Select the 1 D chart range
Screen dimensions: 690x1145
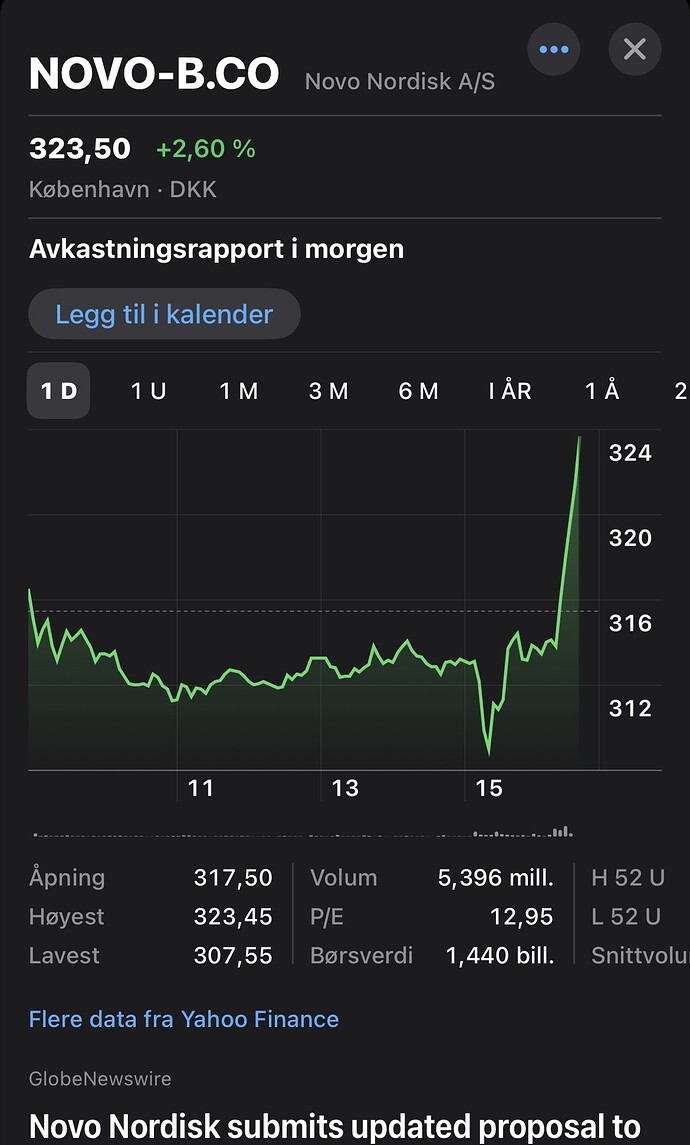point(58,391)
